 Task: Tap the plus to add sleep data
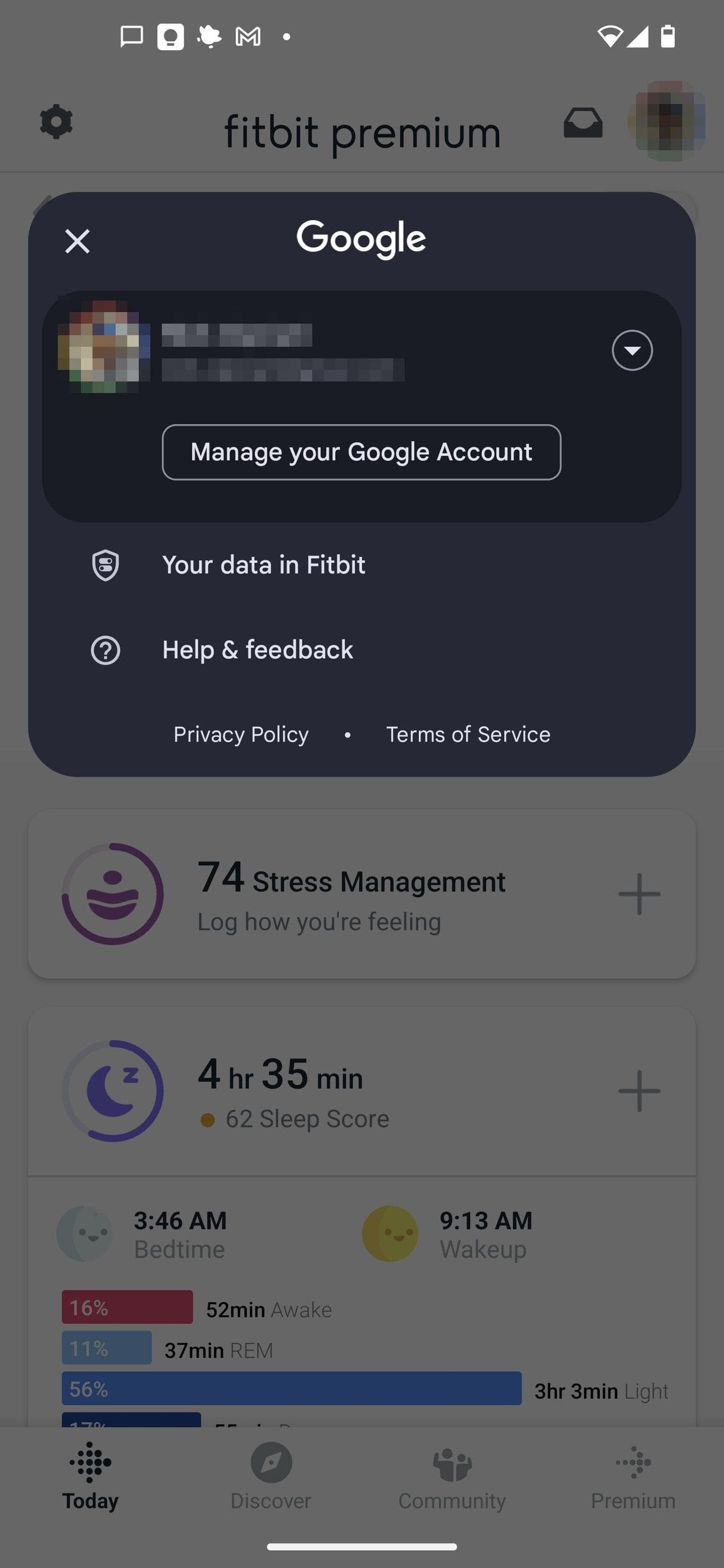click(x=639, y=1091)
